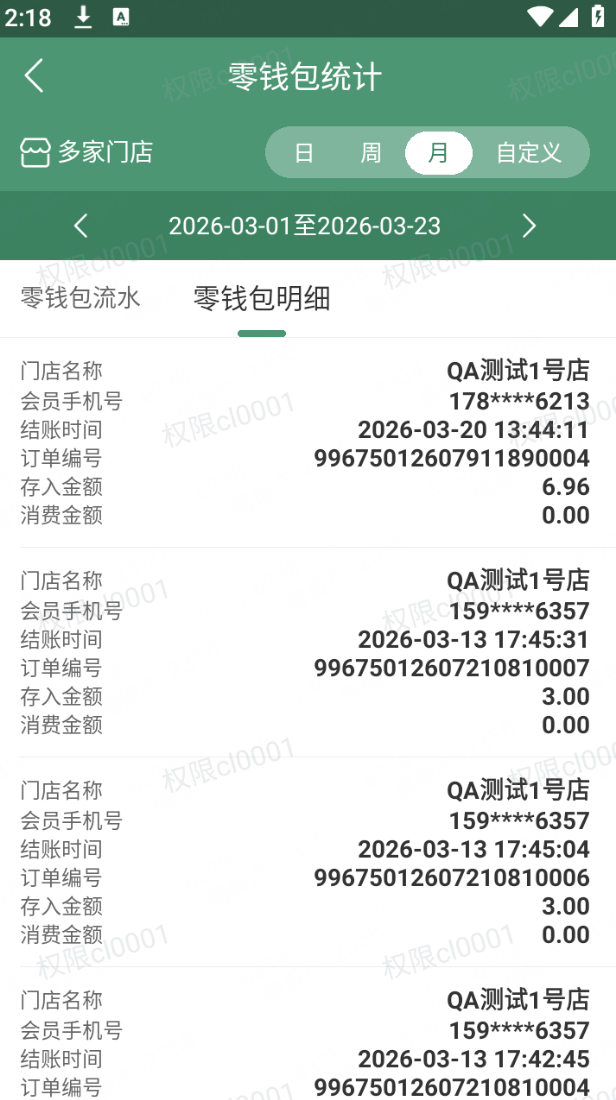Select the 月 period
This screenshot has height=1100, width=616.
(438, 153)
